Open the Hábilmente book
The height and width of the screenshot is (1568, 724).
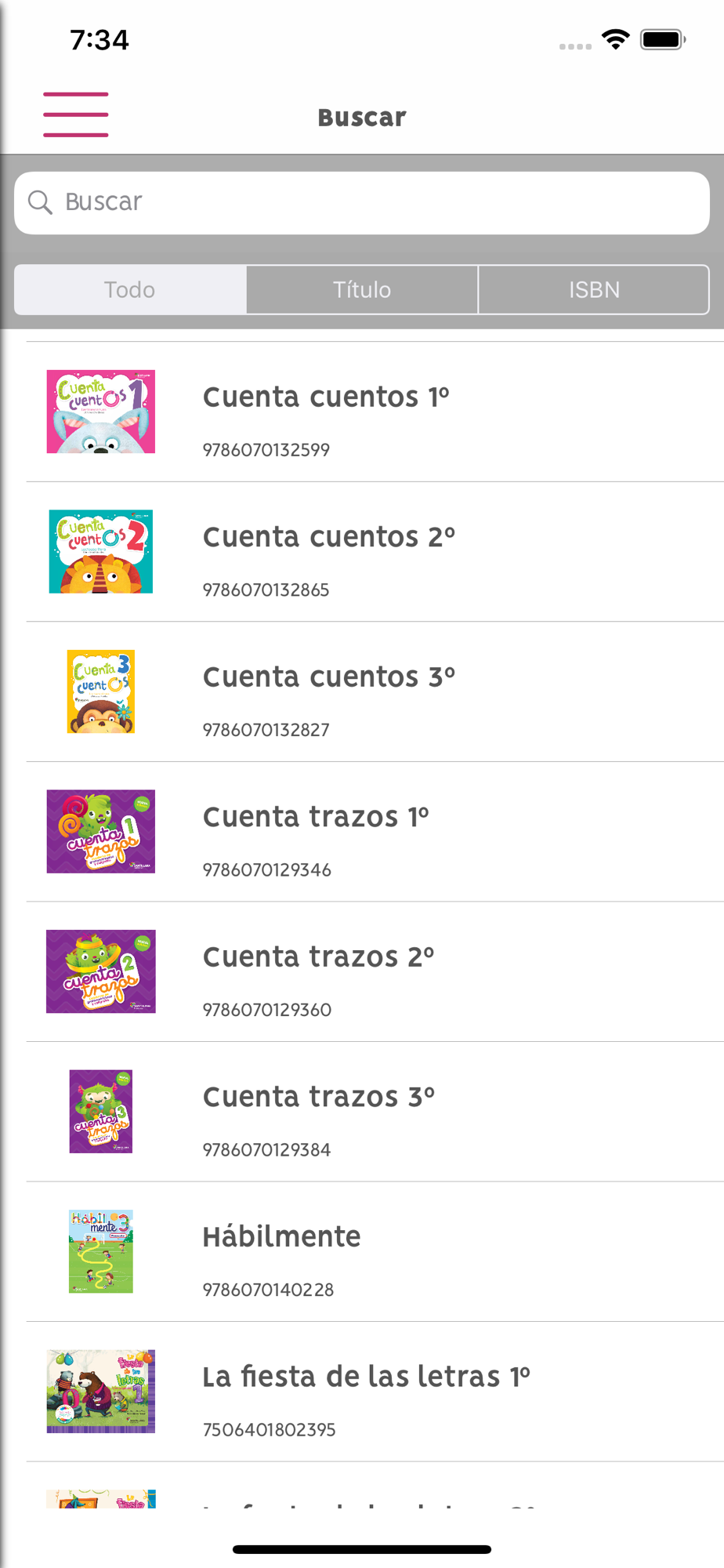point(375,1251)
